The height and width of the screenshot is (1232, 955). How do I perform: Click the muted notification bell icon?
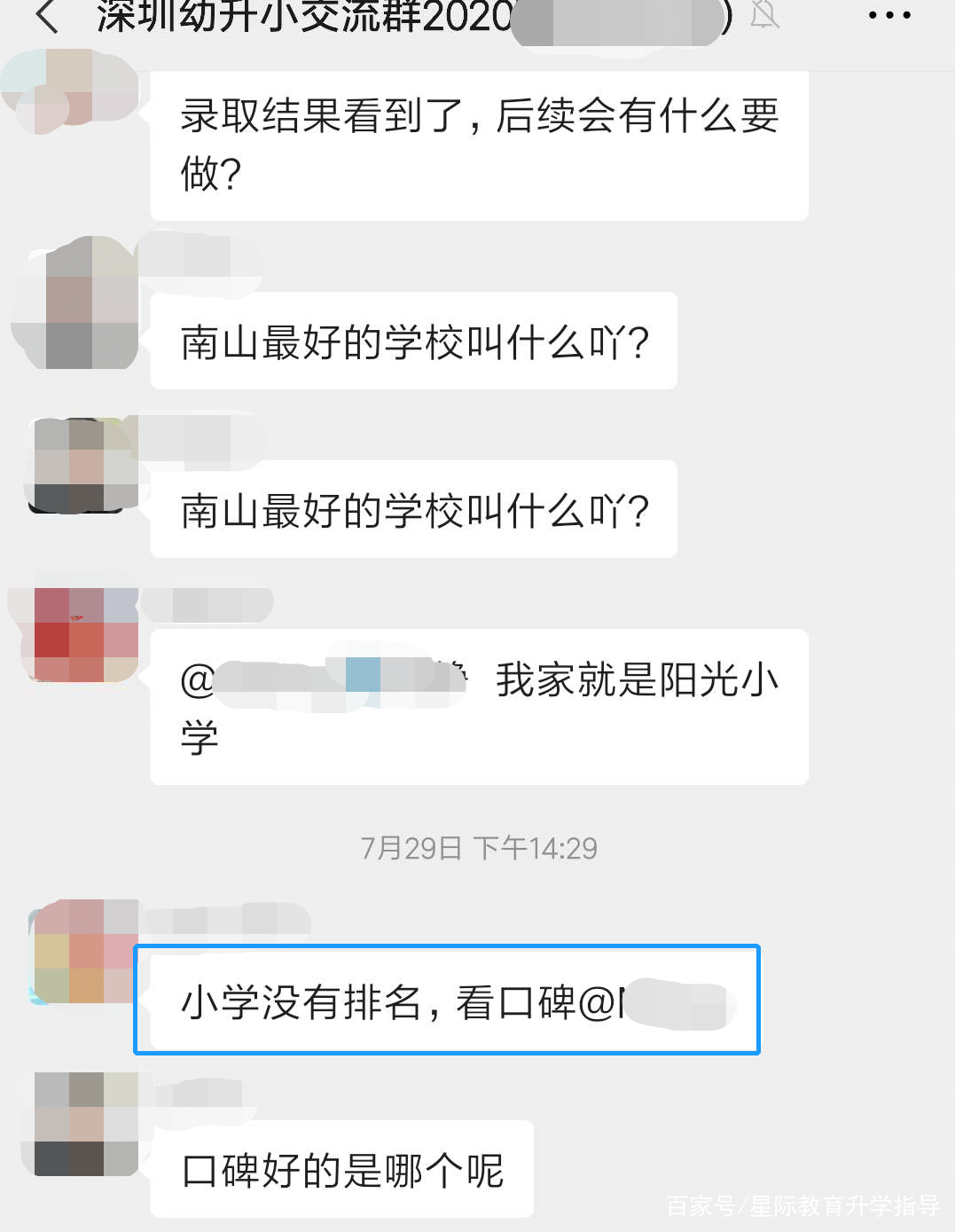point(763,15)
